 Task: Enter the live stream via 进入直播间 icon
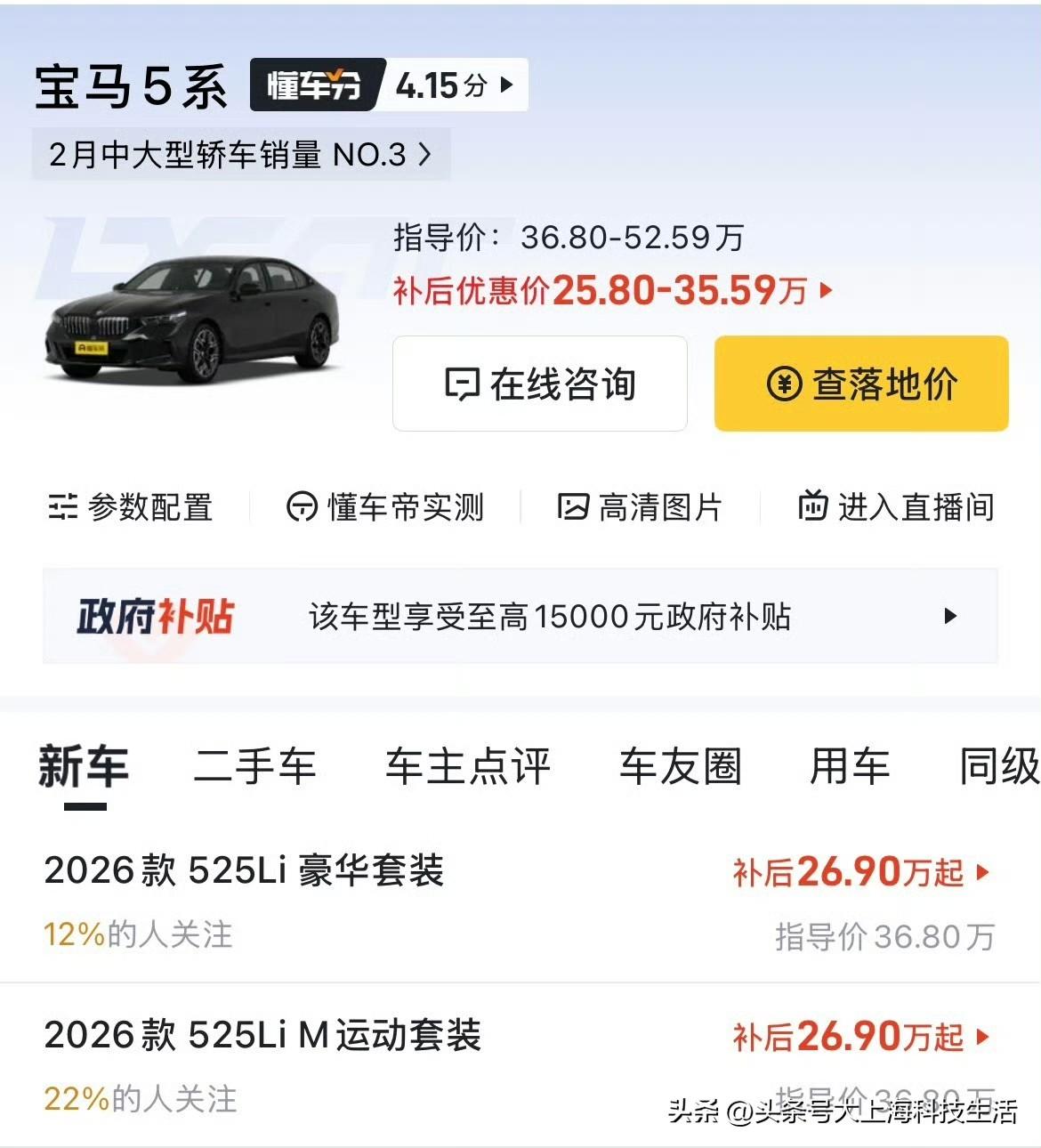pos(813,507)
